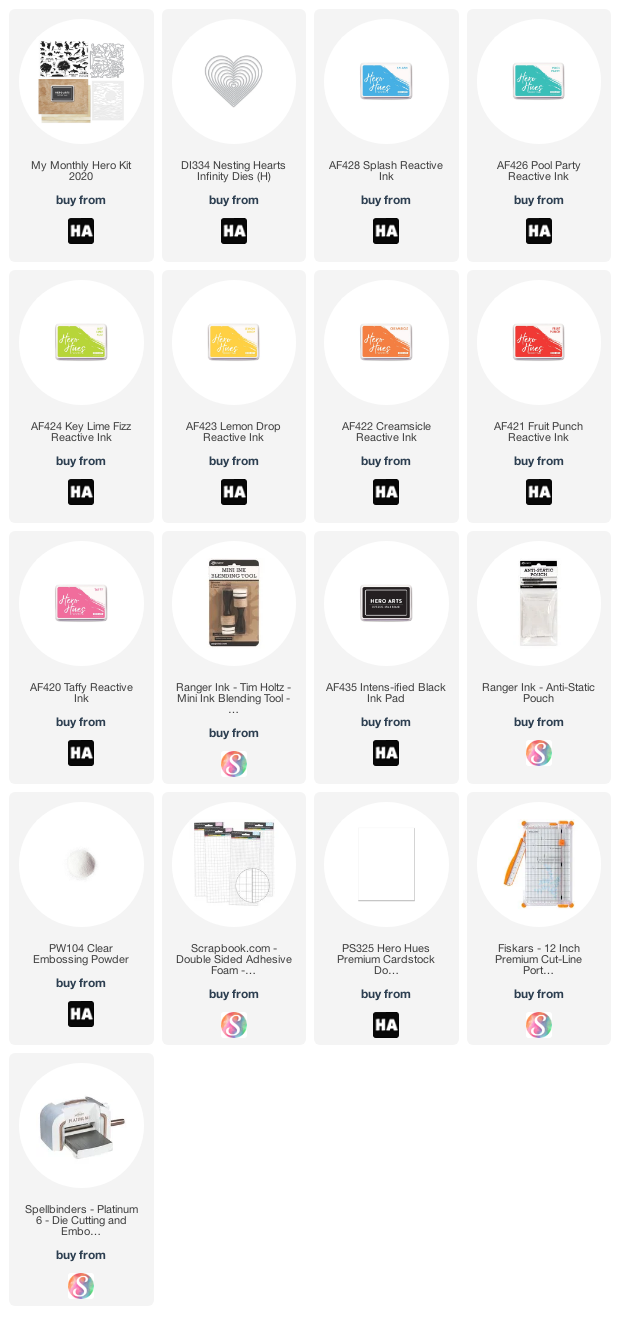
Task: Buy the Fiskars 12 Inch trimmer from Scrapbook.com
Action: pyautogui.click(x=539, y=1025)
